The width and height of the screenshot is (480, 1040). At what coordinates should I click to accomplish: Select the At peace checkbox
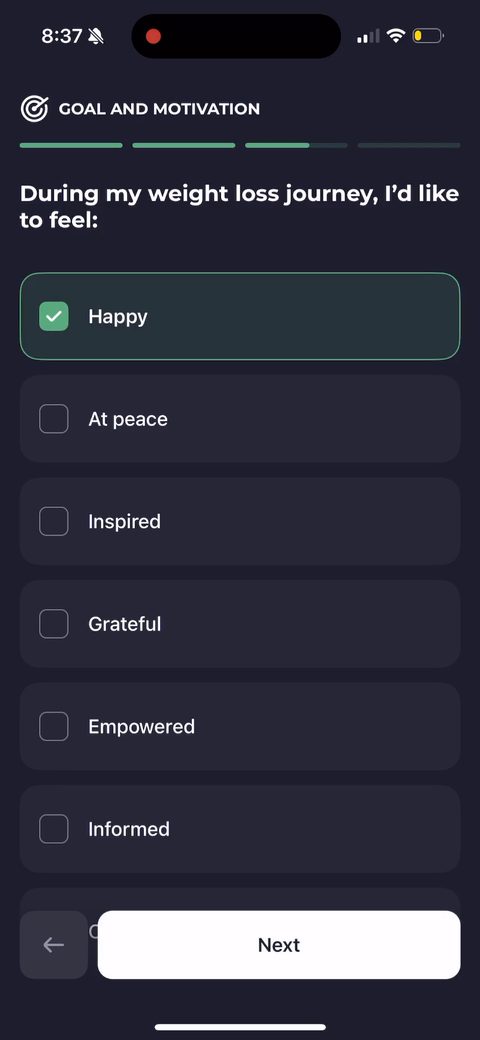54,419
